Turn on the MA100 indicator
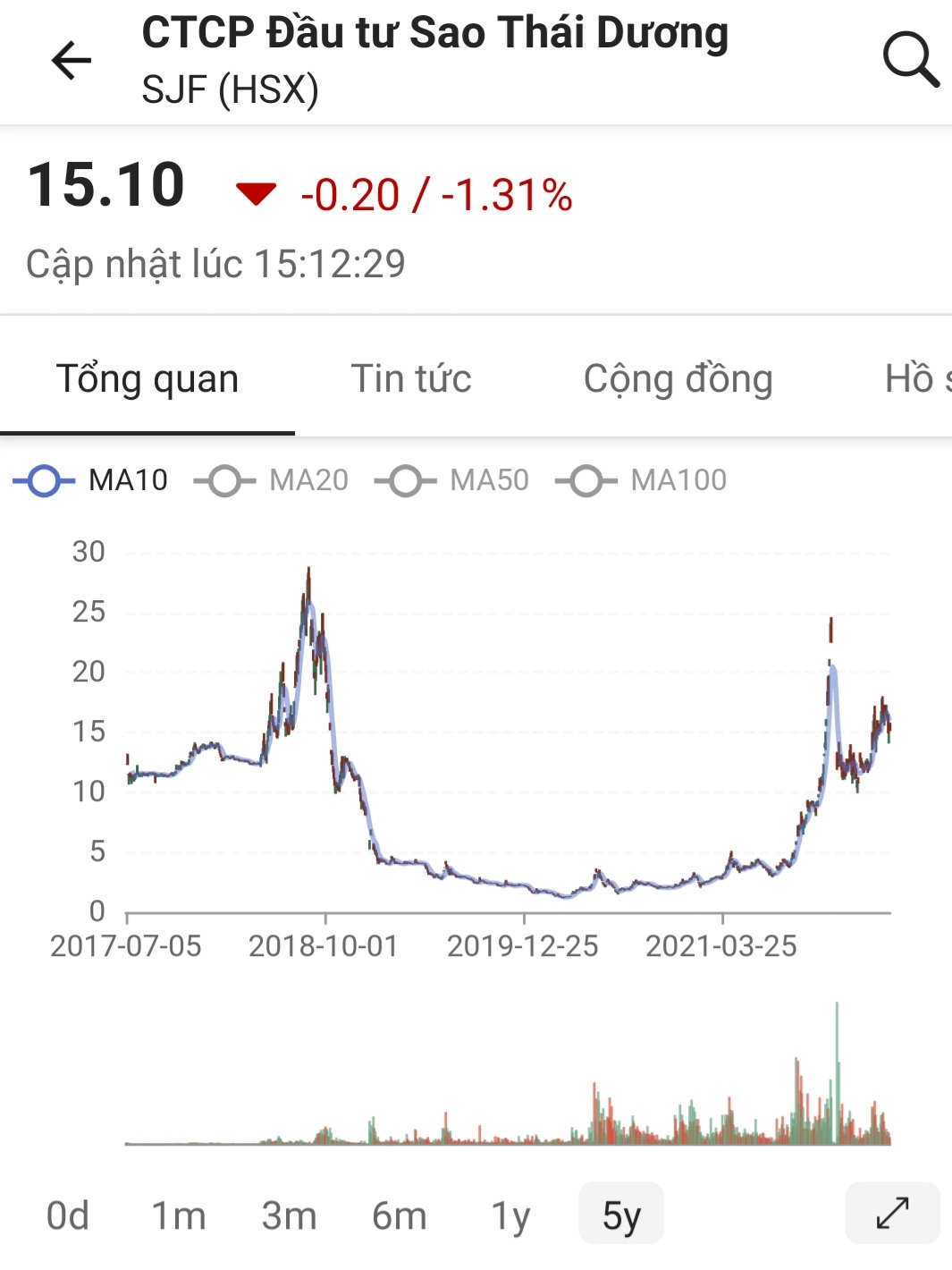Viewport: 952px width, 1270px height. [x=641, y=480]
